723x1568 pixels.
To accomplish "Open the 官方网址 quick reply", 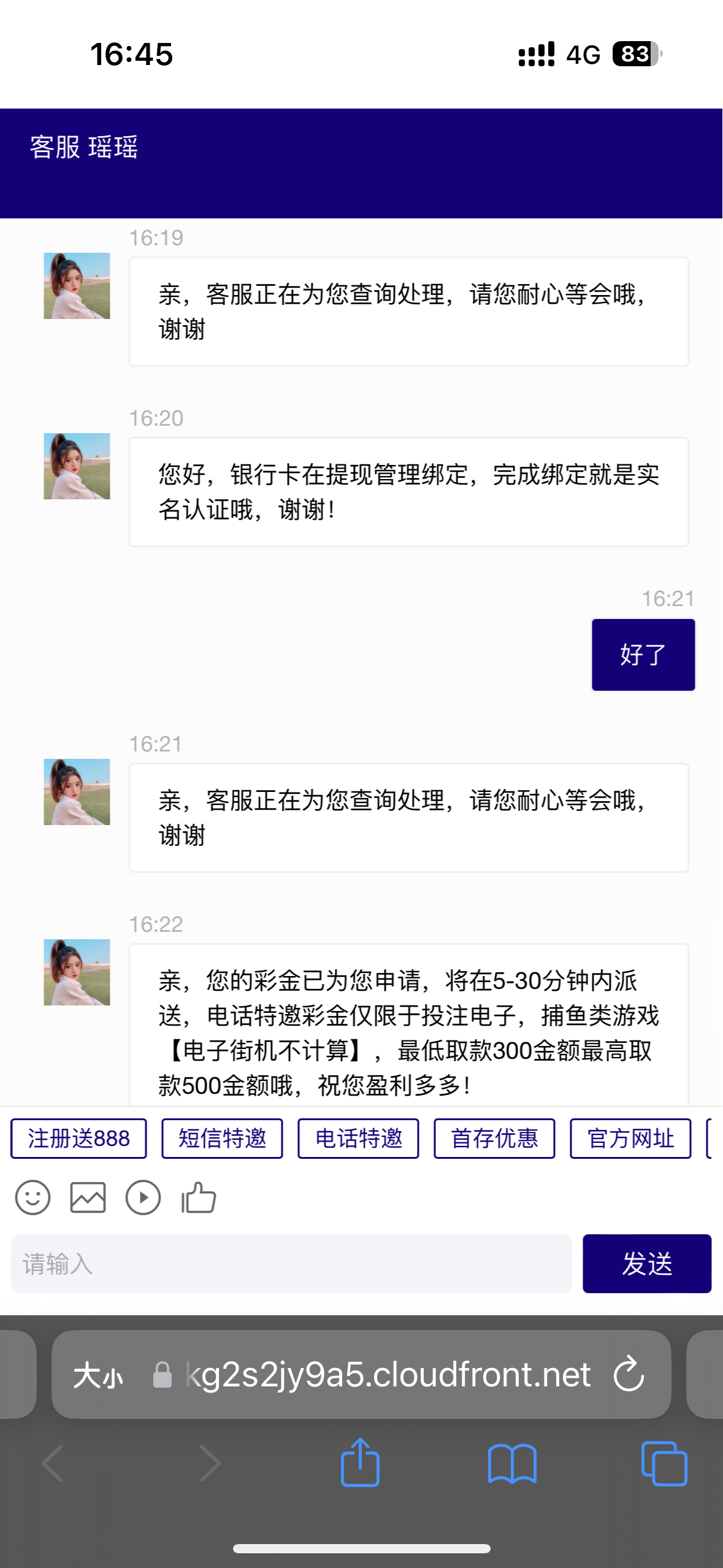I will tap(630, 1139).
